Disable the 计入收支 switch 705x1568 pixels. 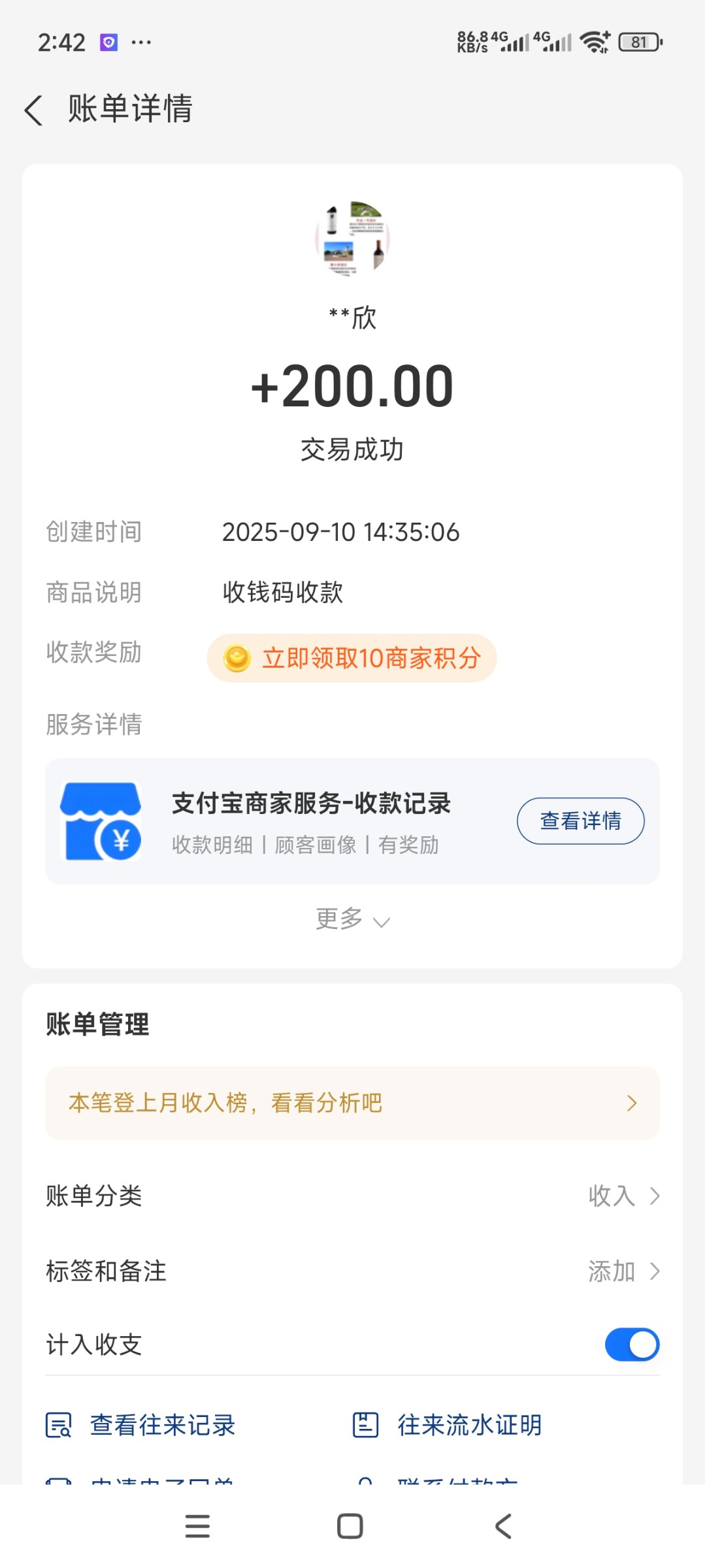click(x=631, y=1345)
